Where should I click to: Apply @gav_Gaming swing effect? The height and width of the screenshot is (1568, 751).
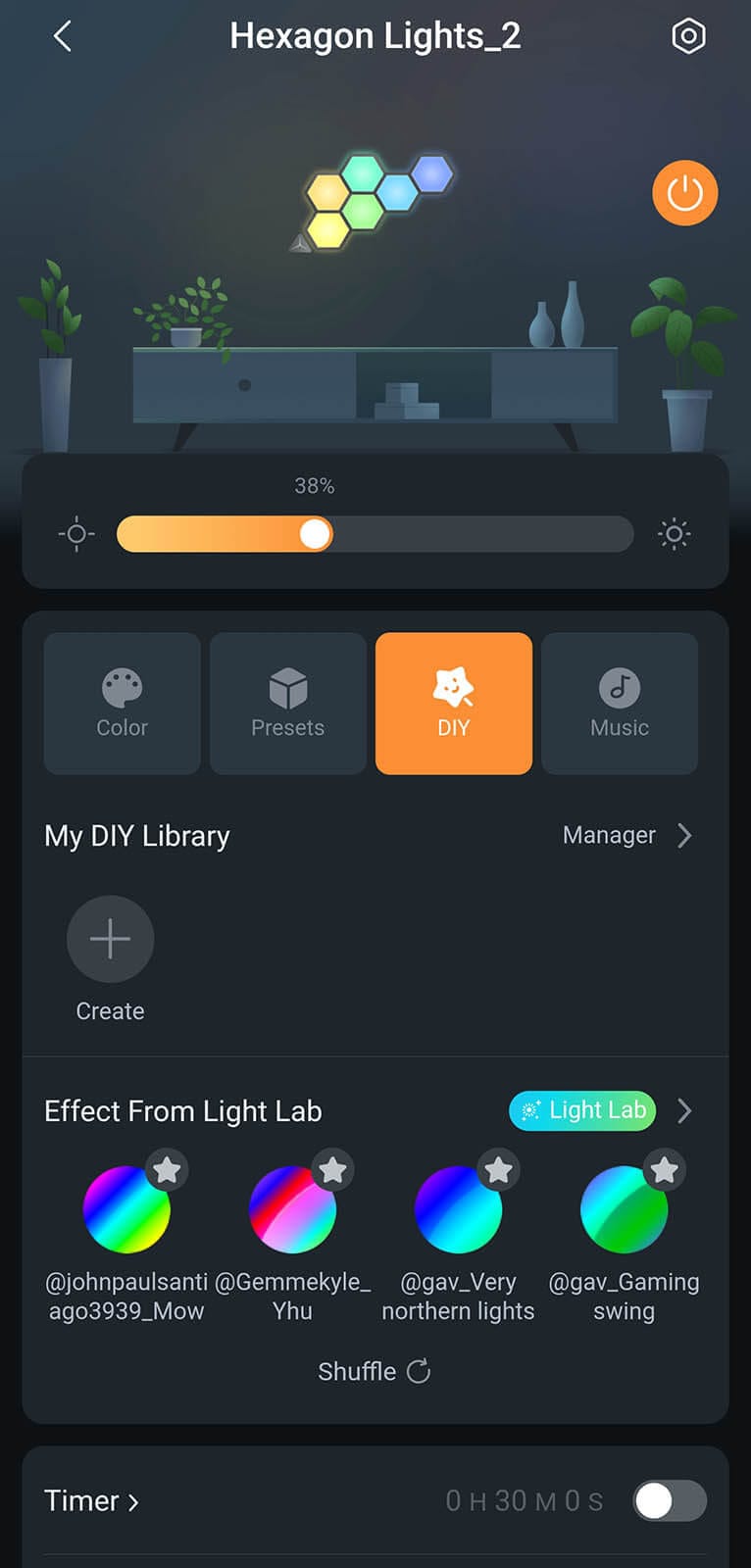point(624,1210)
